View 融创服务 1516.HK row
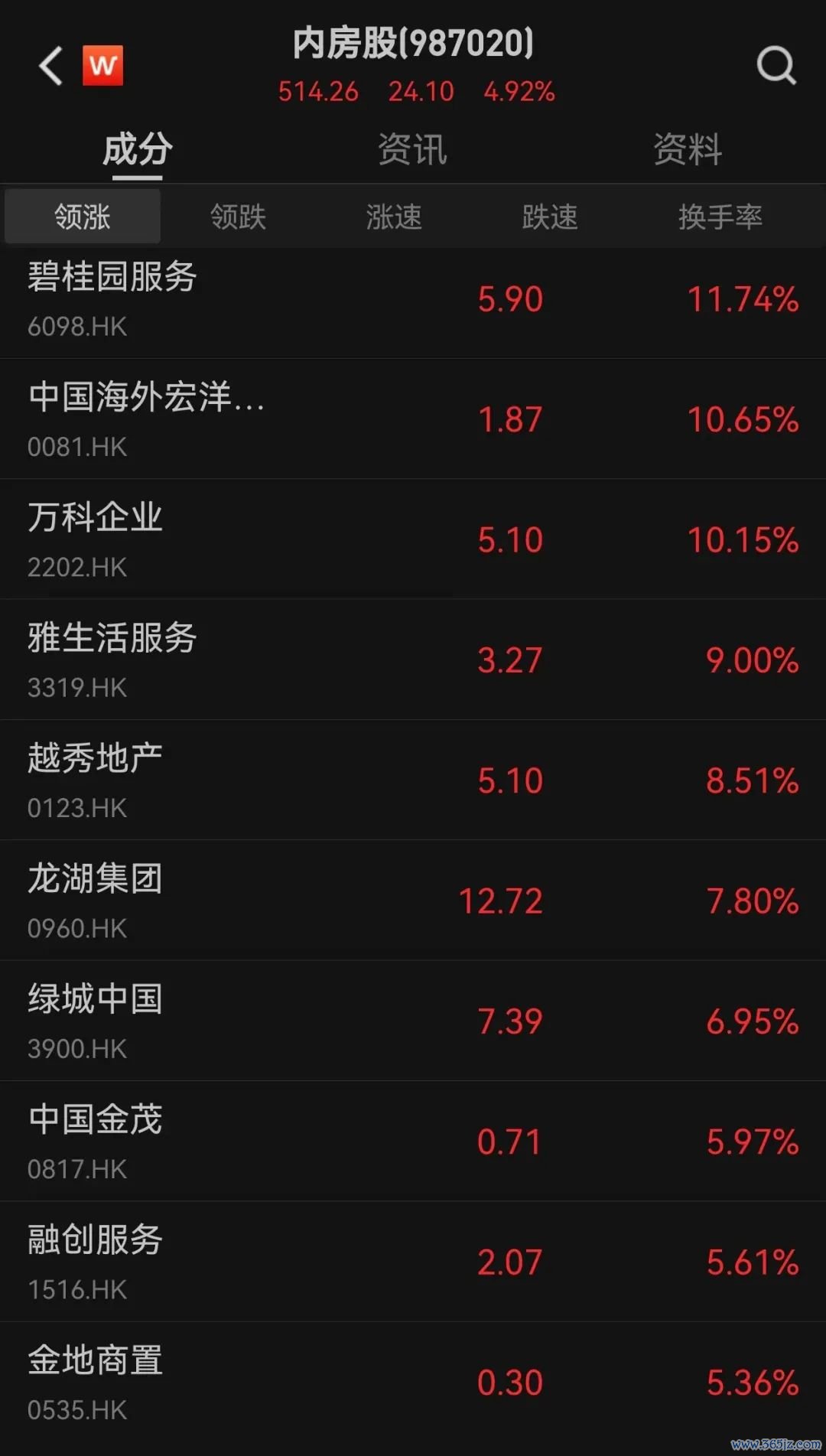 (413, 1262)
